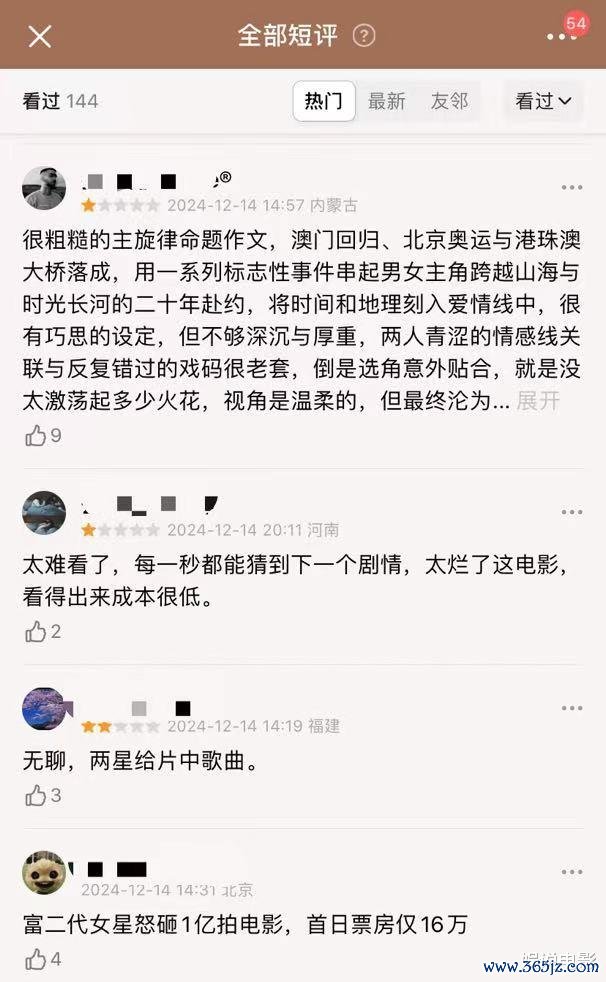Open the 内蒙古 reviewer's avatar
606x982 pixels.
[x=44, y=188]
